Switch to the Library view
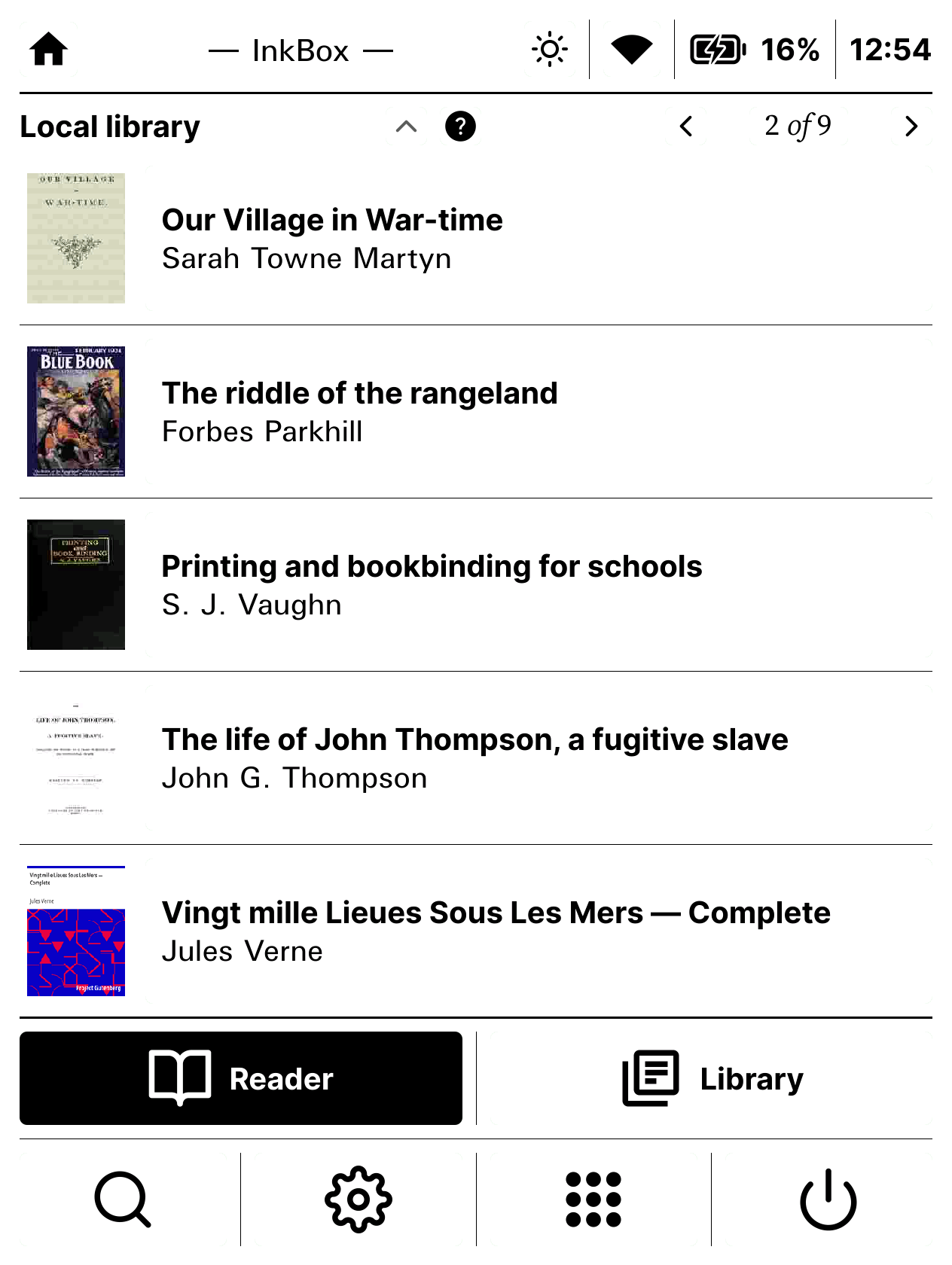This screenshot has width=952, height=1265. tap(713, 1078)
